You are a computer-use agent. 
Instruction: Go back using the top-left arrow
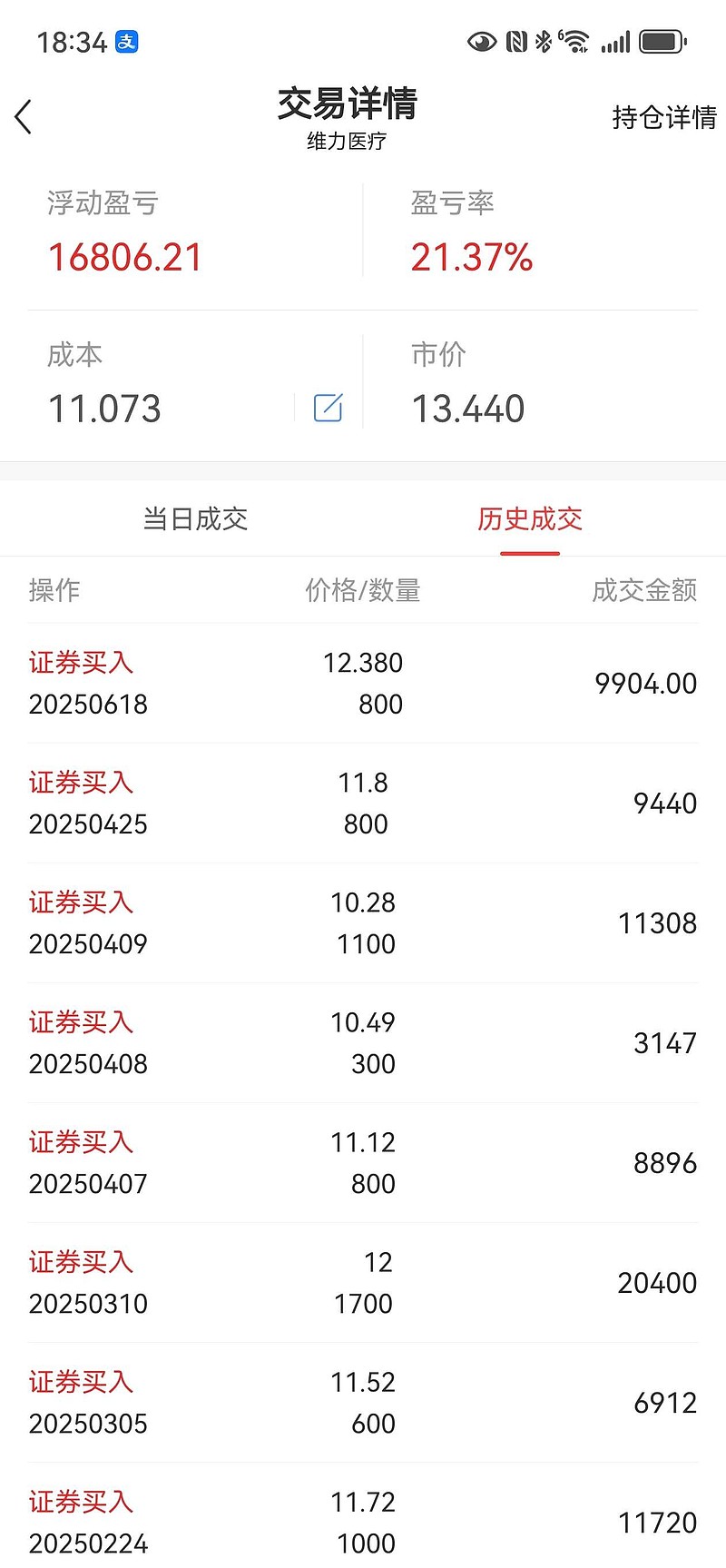pos(24,117)
